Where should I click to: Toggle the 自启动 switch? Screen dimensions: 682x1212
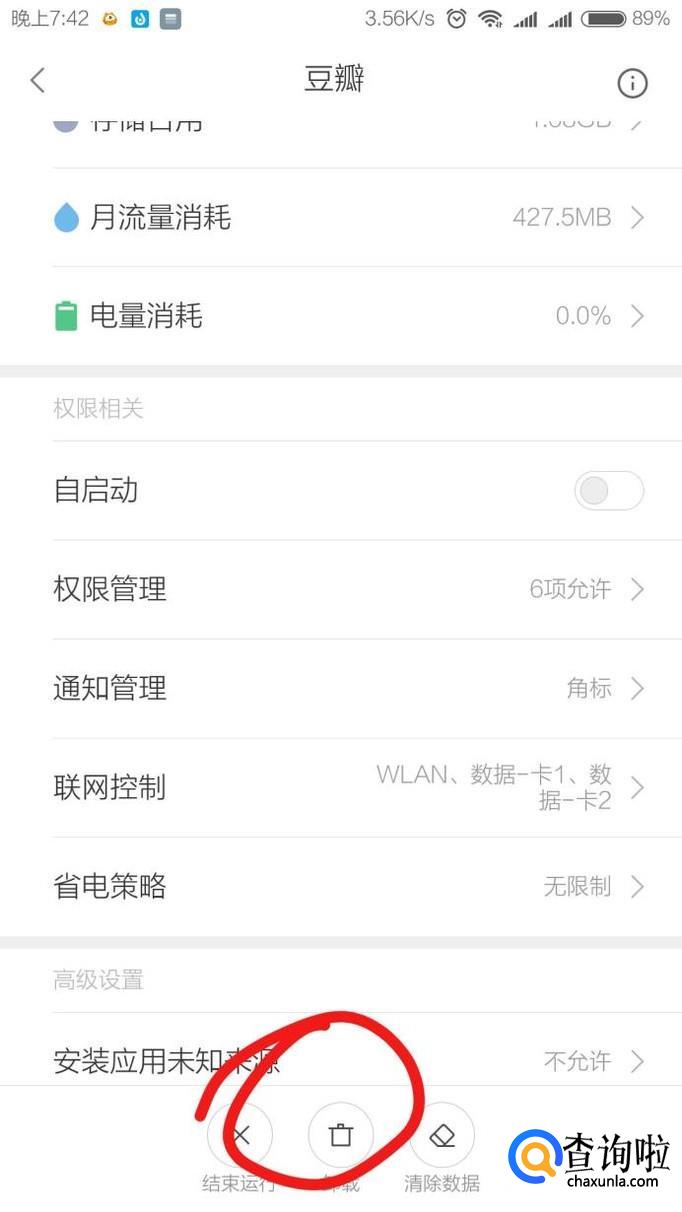609,491
